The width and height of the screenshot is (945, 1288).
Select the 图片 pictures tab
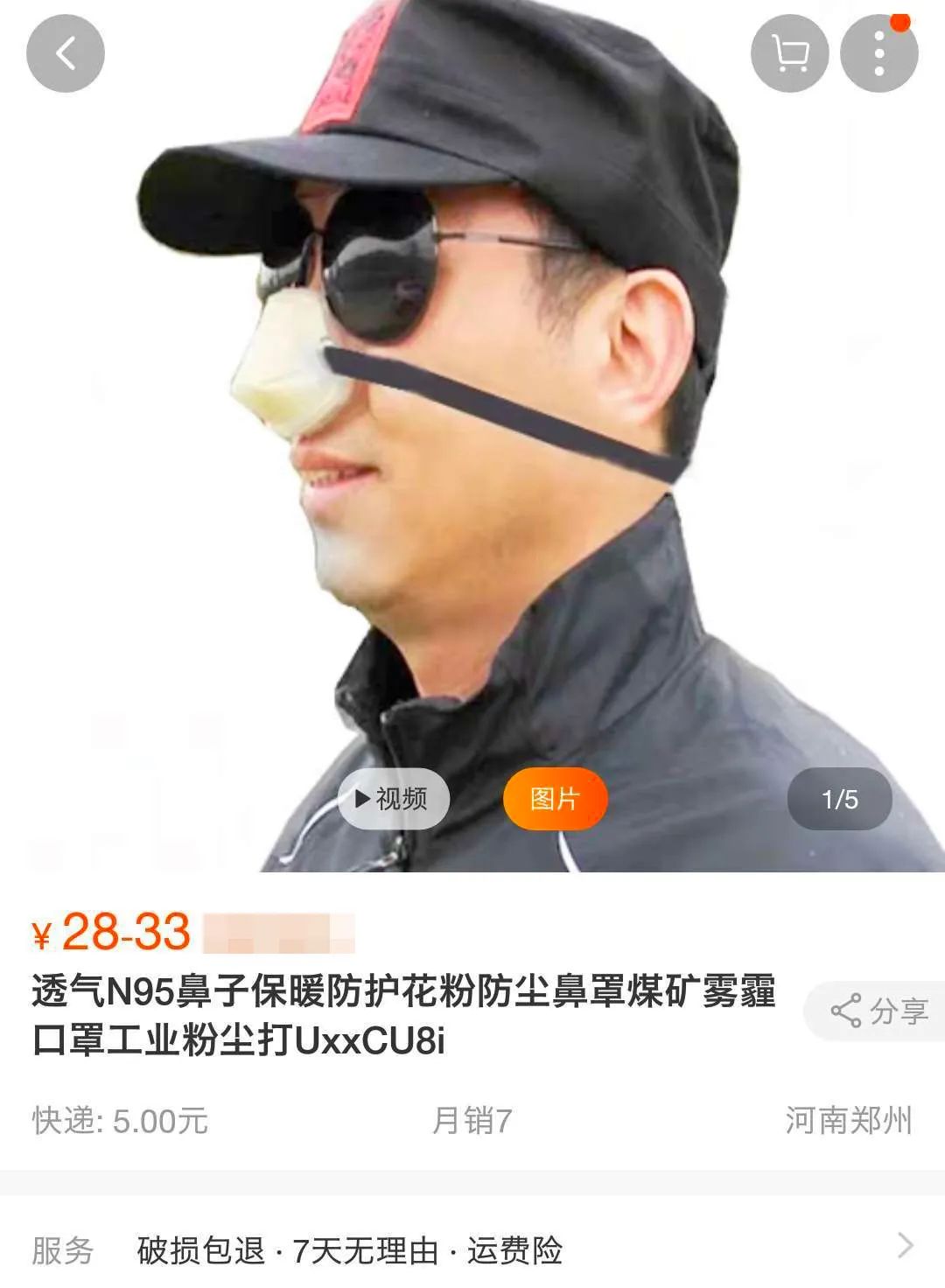(555, 799)
